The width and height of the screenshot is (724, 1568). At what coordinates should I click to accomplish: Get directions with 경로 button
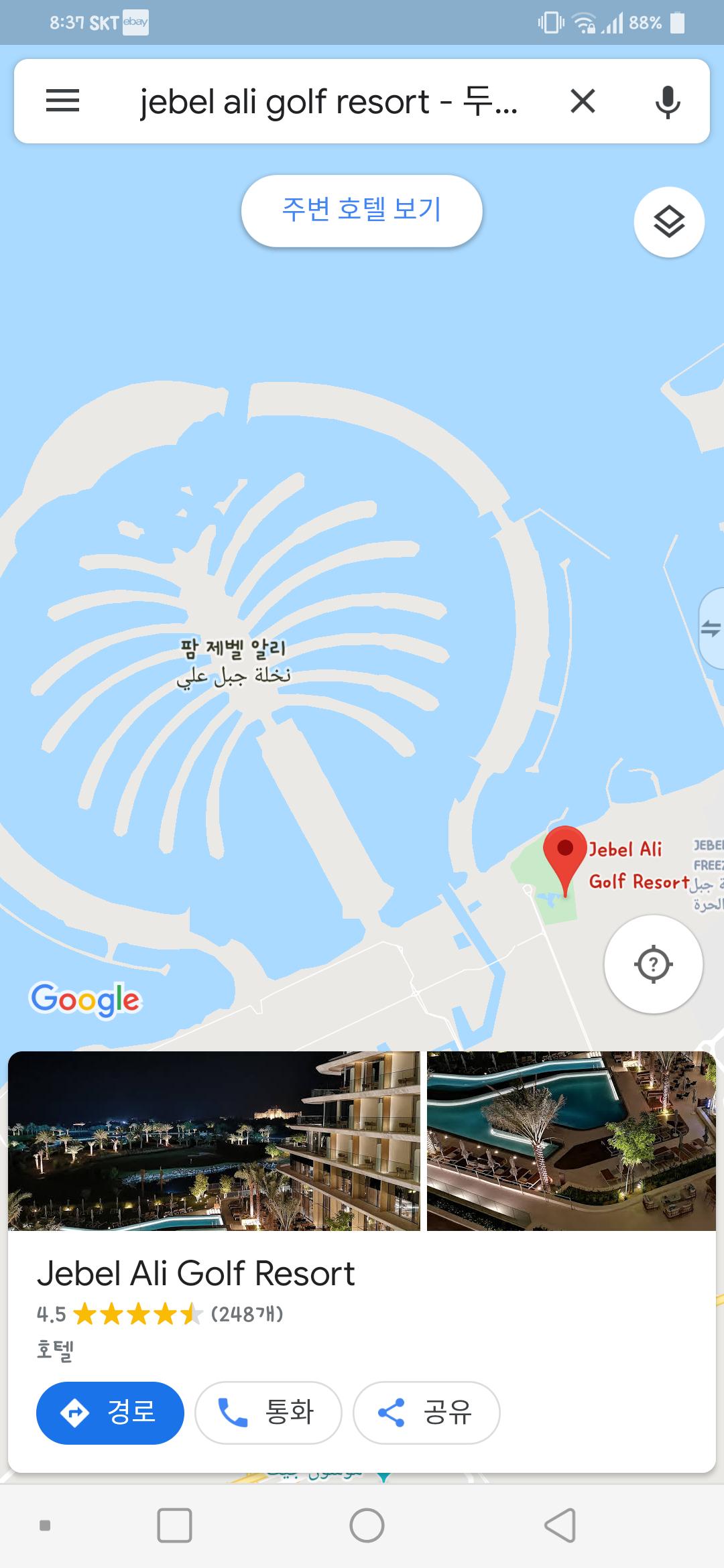click(x=110, y=1413)
